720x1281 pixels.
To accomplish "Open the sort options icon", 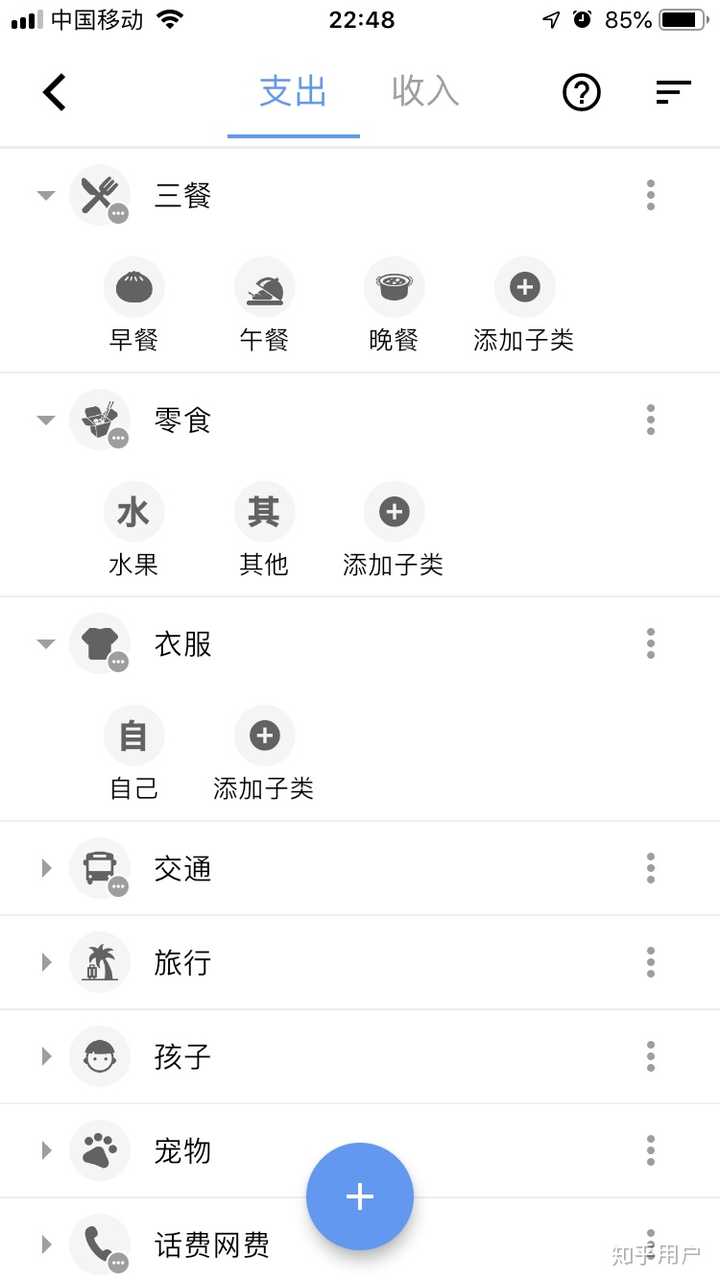I will coord(673,93).
